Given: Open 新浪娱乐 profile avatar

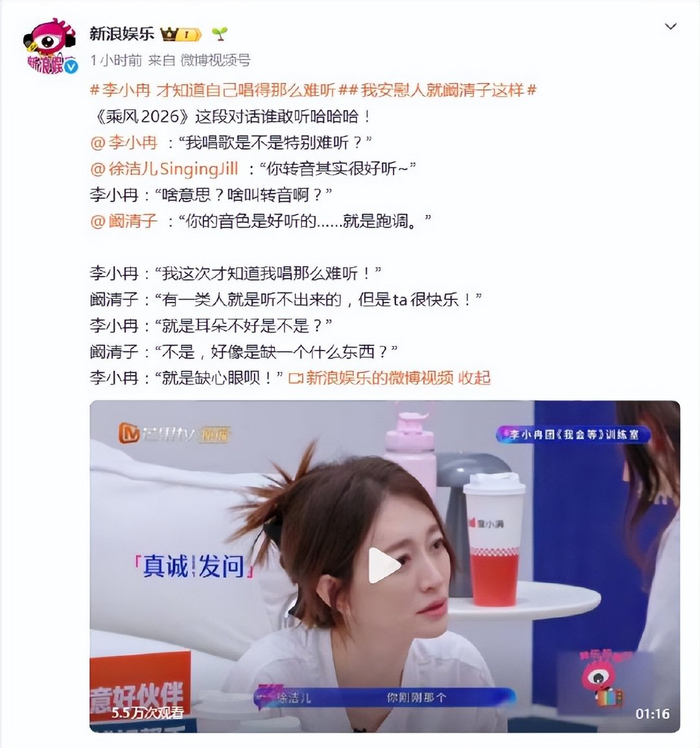Looking at the screenshot, I should [x=50, y=44].
